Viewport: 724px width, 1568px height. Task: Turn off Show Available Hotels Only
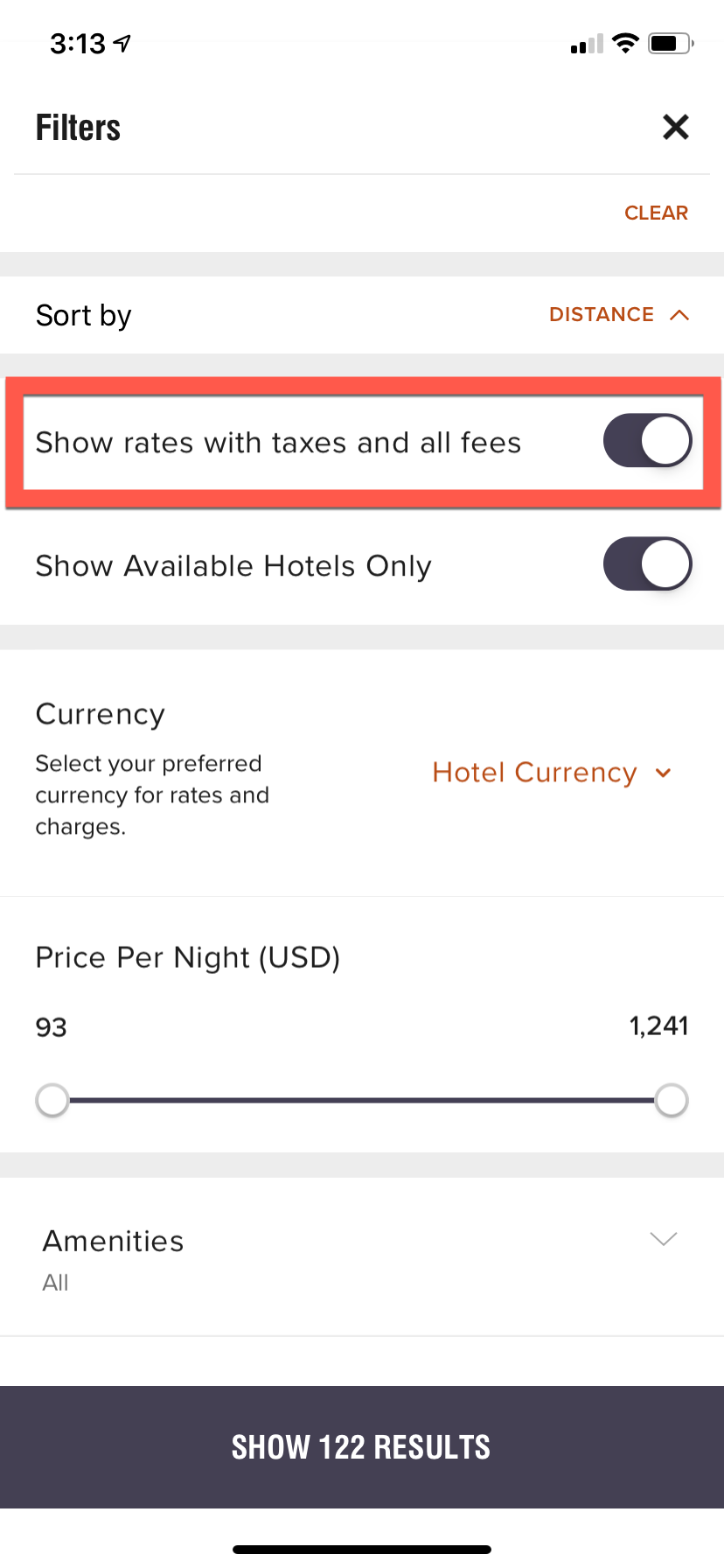pos(647,564)
